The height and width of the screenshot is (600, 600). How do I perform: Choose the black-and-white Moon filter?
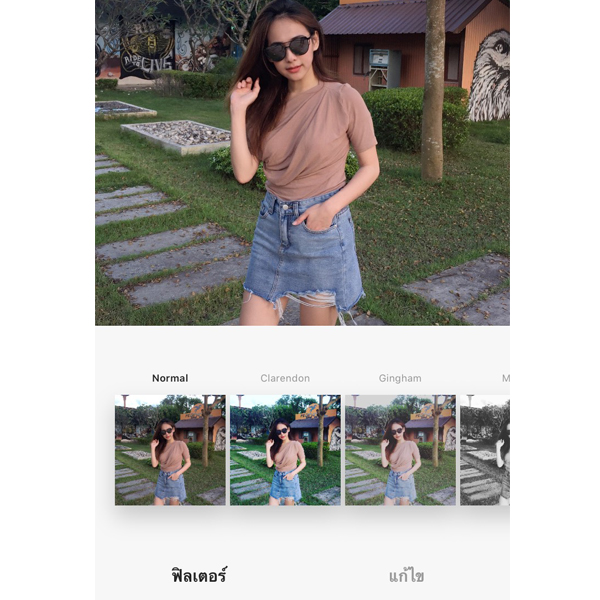[x=486, y=449]
